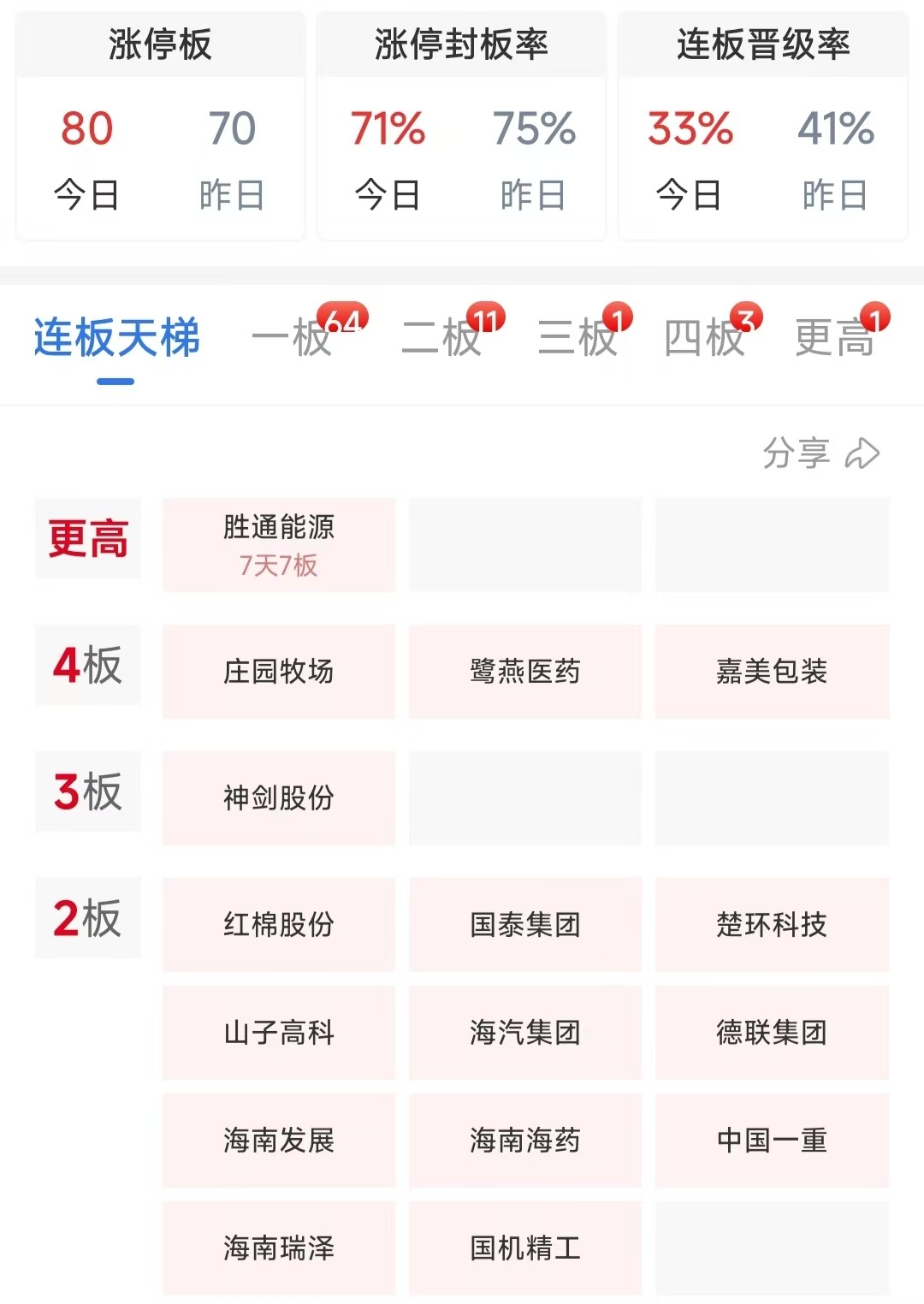Switch to the 更高 tab

[x=834, y=337]
